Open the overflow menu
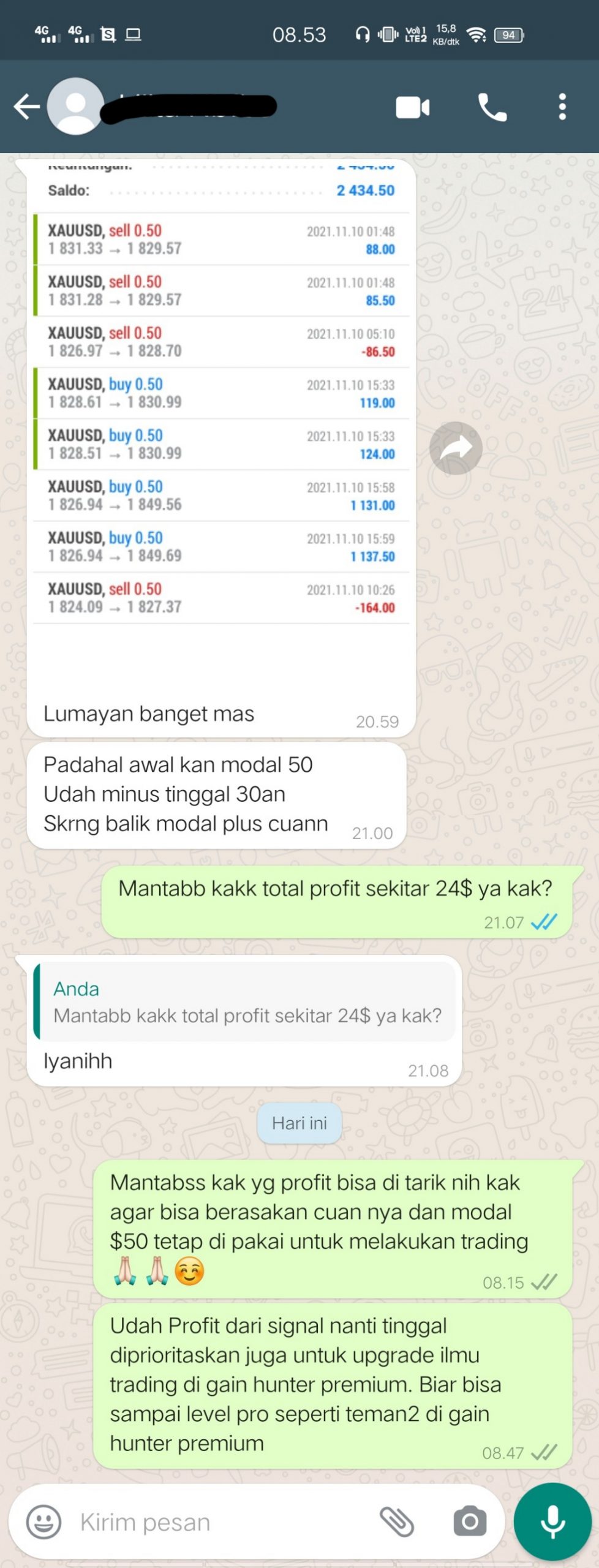 (x=562, y=107)
